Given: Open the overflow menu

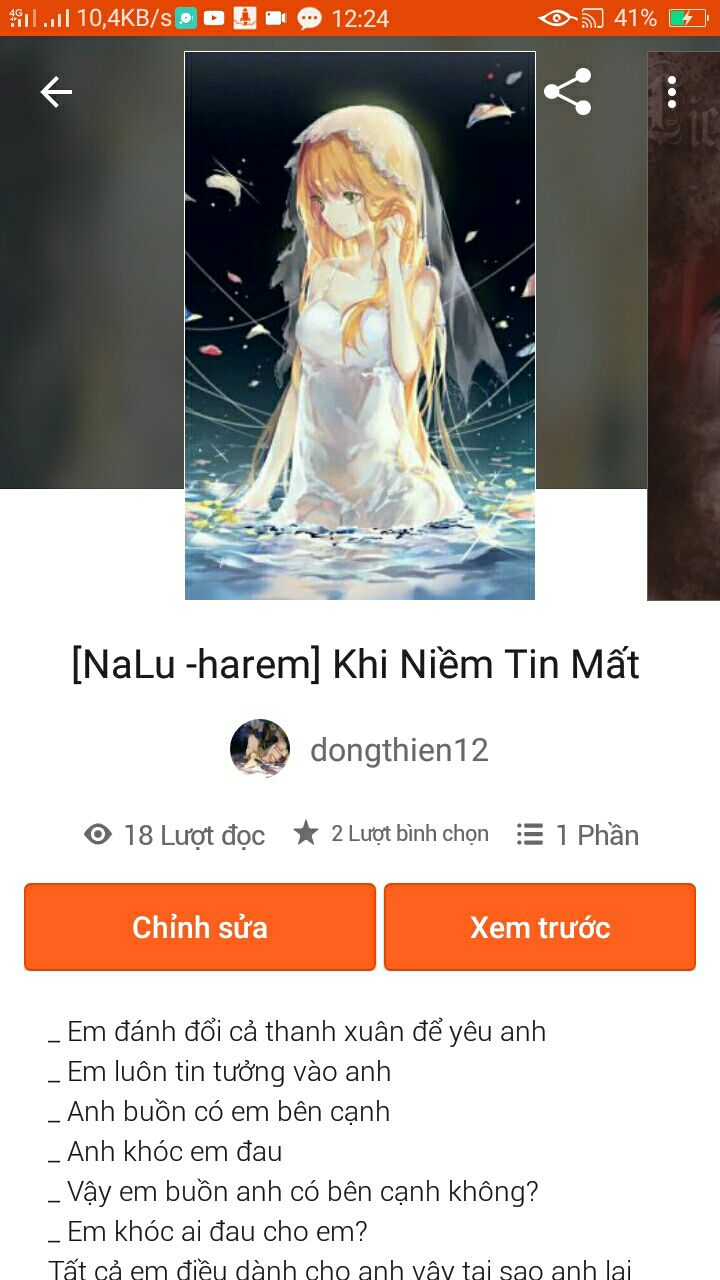Looking at the screenshot, I should pos(672,92).
